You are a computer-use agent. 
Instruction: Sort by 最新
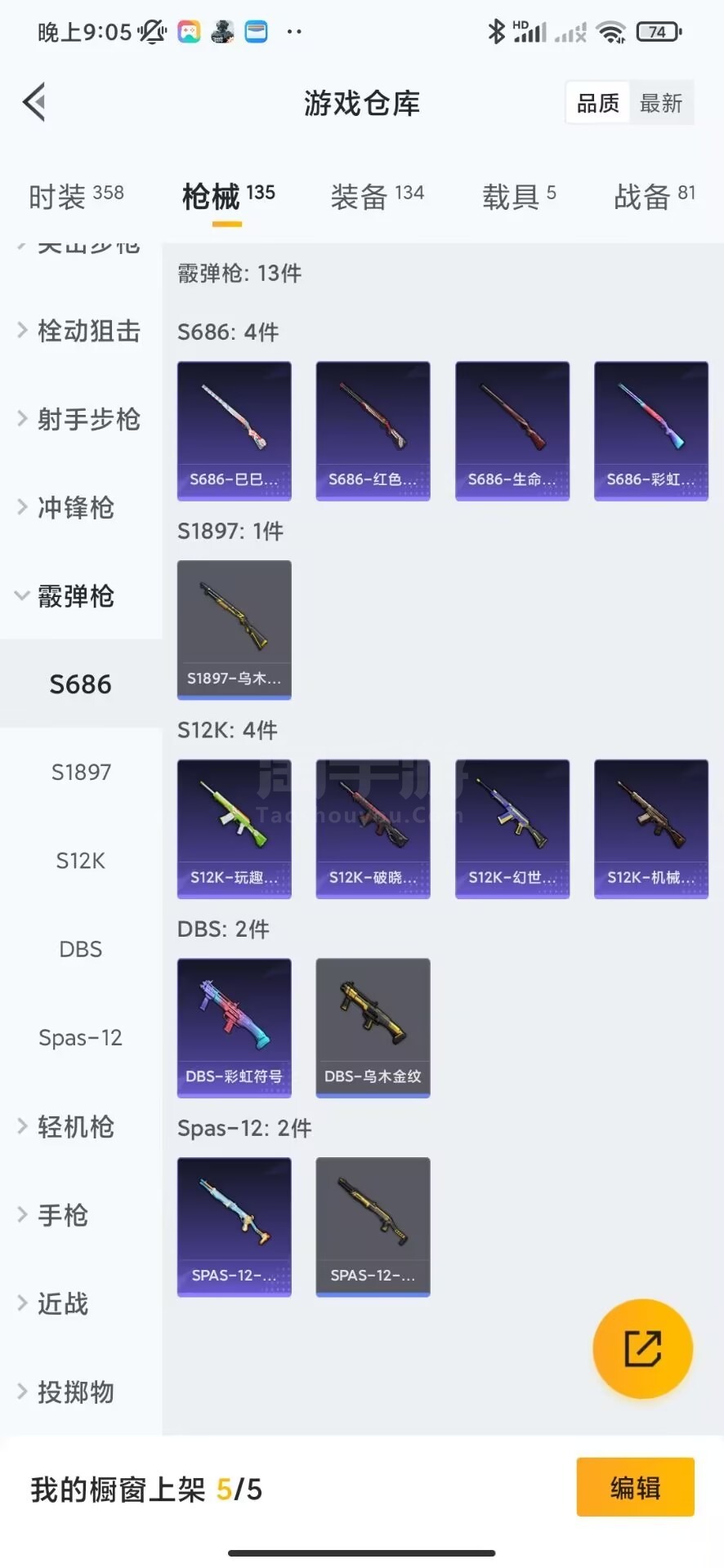pyautogui.click(x=660, y=103)
